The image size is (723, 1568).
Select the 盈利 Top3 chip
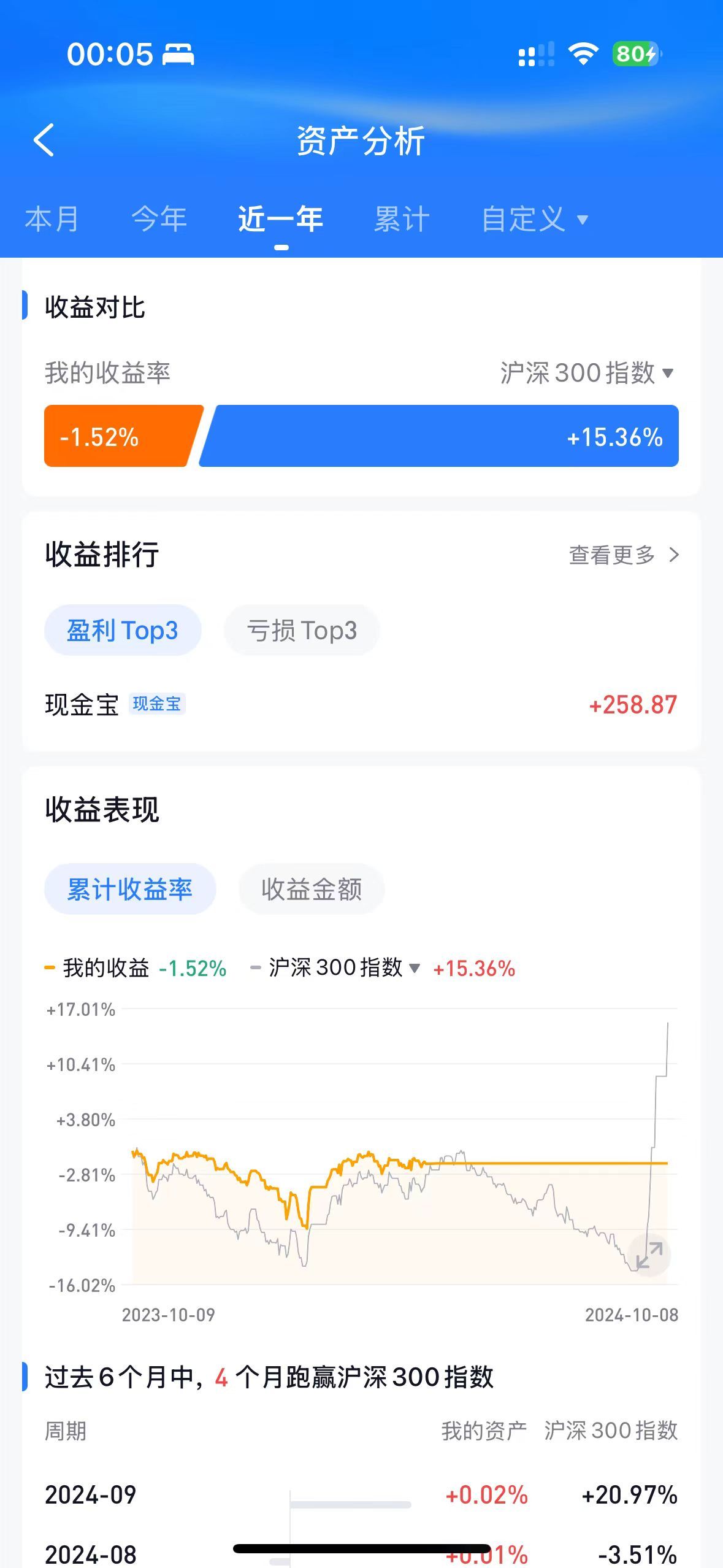pyautogui.click(x=123, y=630)
